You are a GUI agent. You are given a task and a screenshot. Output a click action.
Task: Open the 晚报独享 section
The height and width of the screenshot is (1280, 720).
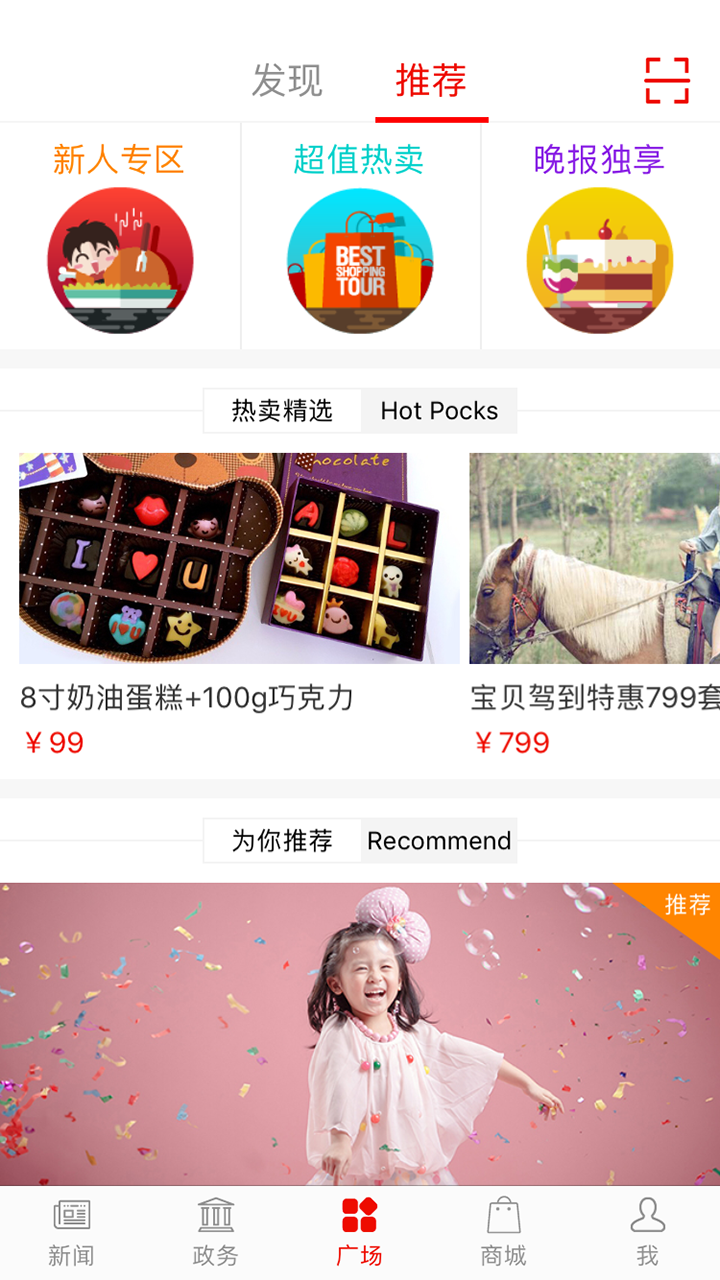click(x=600, y=240)
